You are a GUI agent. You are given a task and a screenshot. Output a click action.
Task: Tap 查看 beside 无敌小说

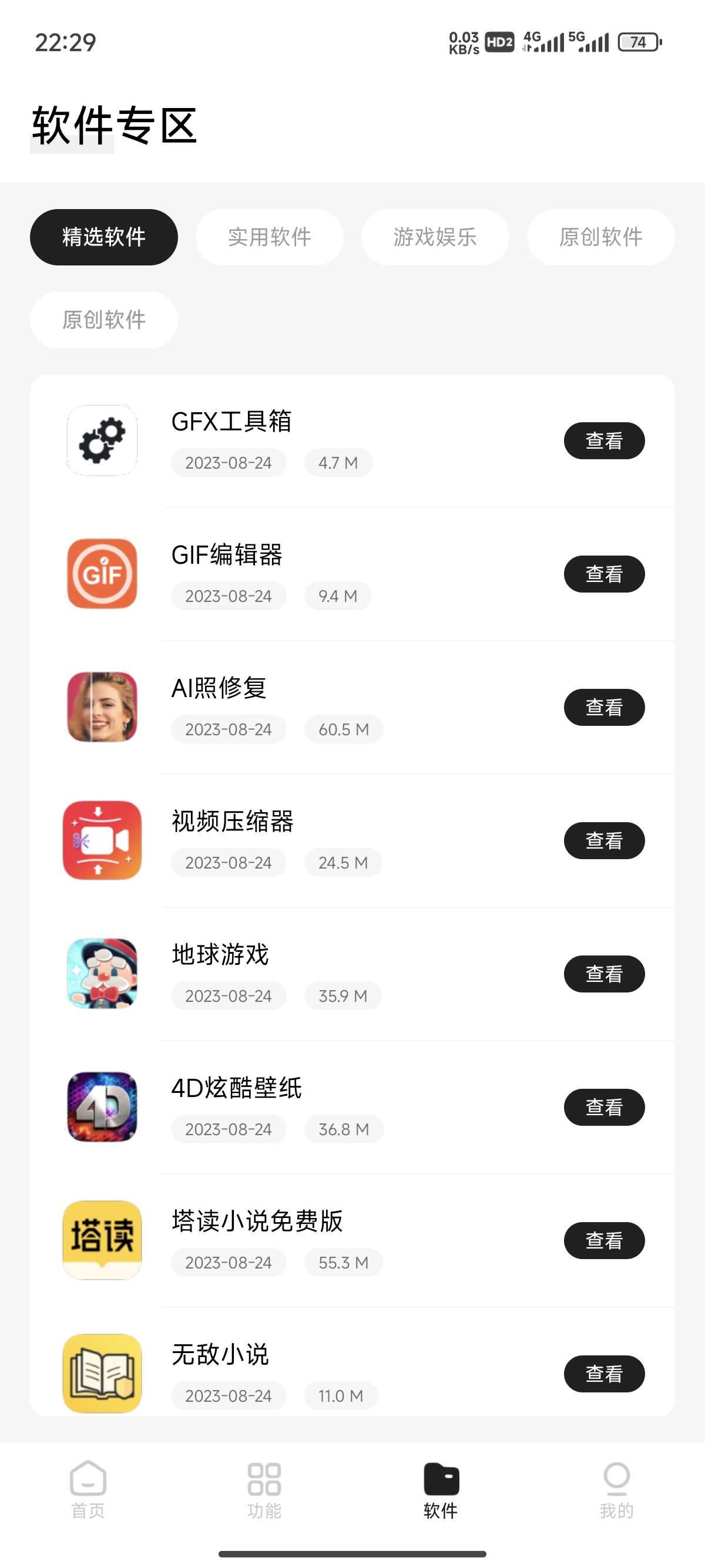[x=604, y=1373]
